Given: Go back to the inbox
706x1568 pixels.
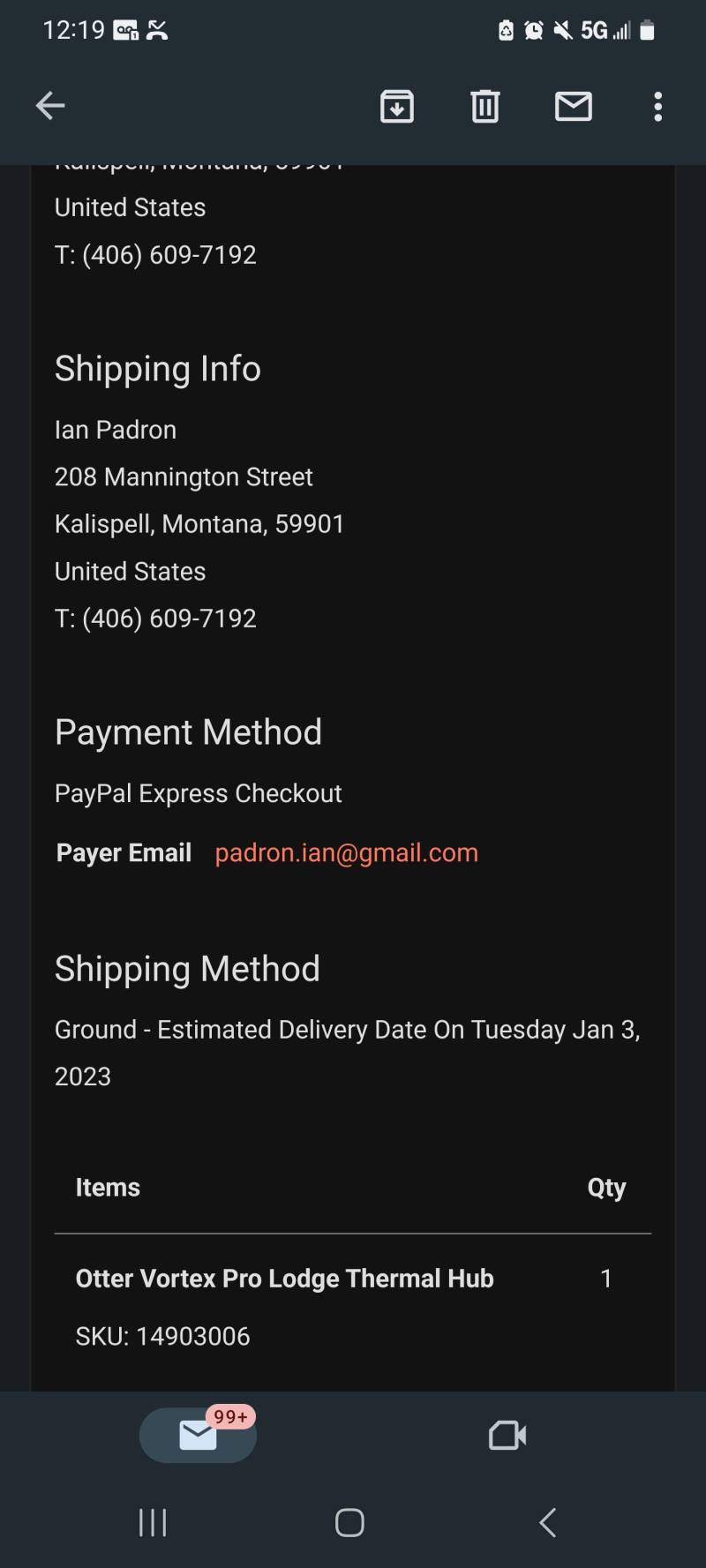Looking at the screenshot, I should (50, 106).
